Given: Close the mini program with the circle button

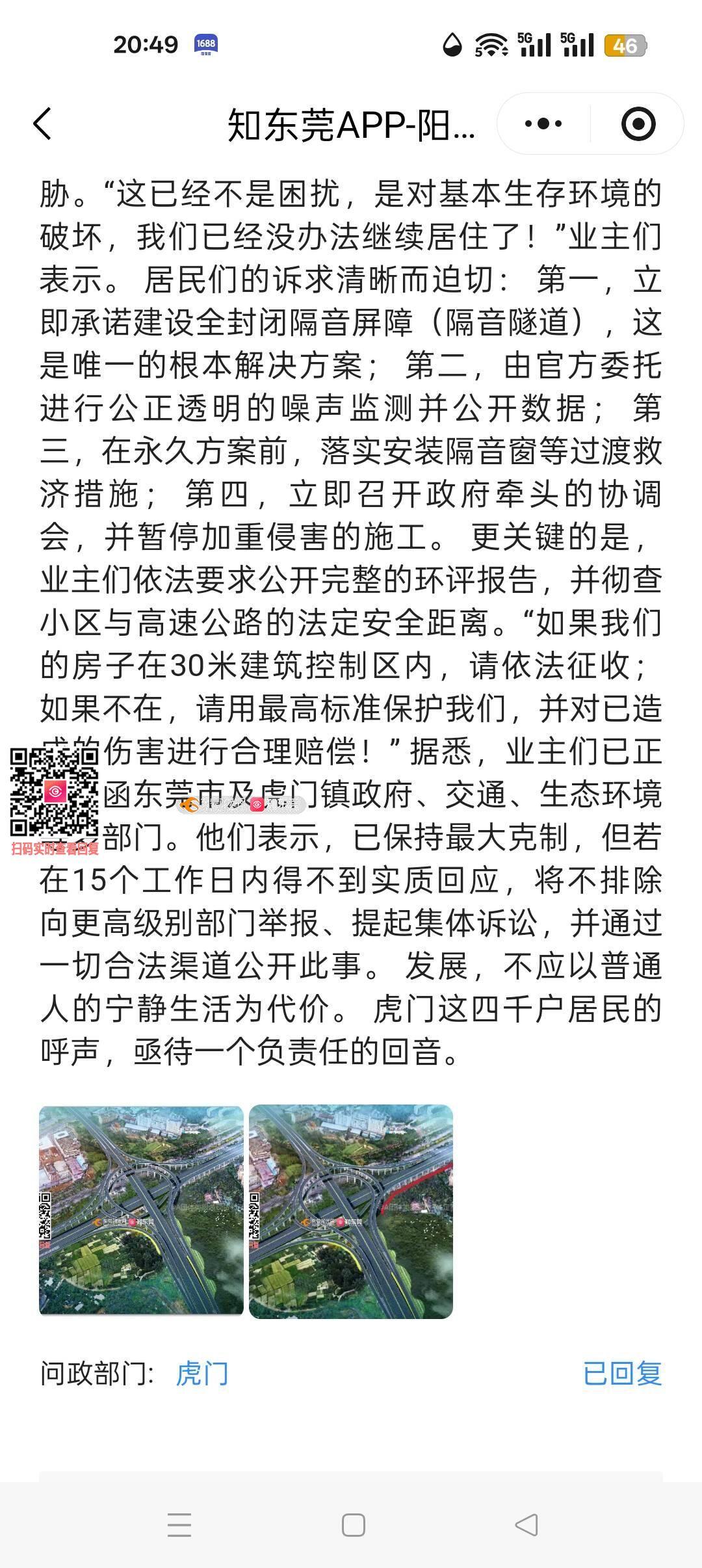Looking at the screenshot, I should point(638,124).
